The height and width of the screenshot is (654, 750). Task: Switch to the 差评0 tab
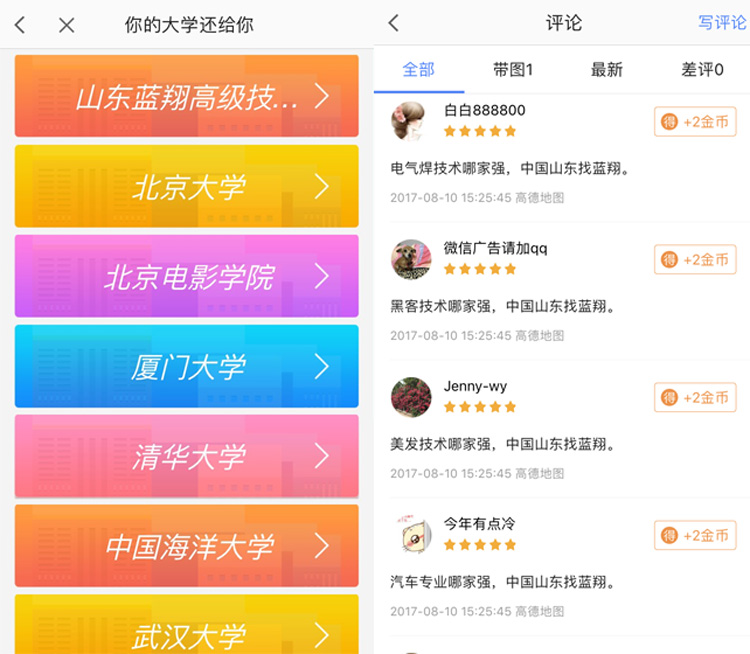[x=702, y=70]
